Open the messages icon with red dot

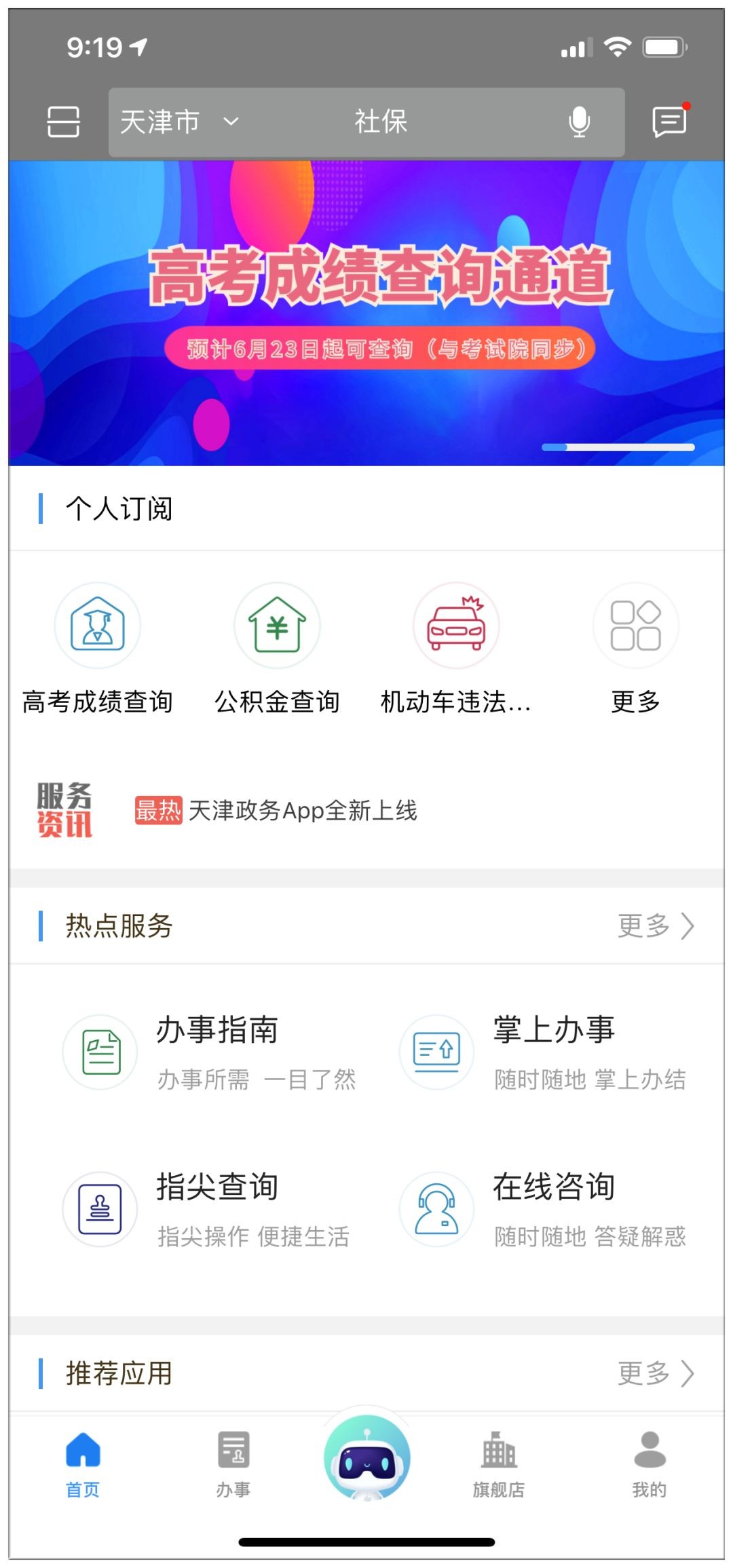click(x=669, y=122)
